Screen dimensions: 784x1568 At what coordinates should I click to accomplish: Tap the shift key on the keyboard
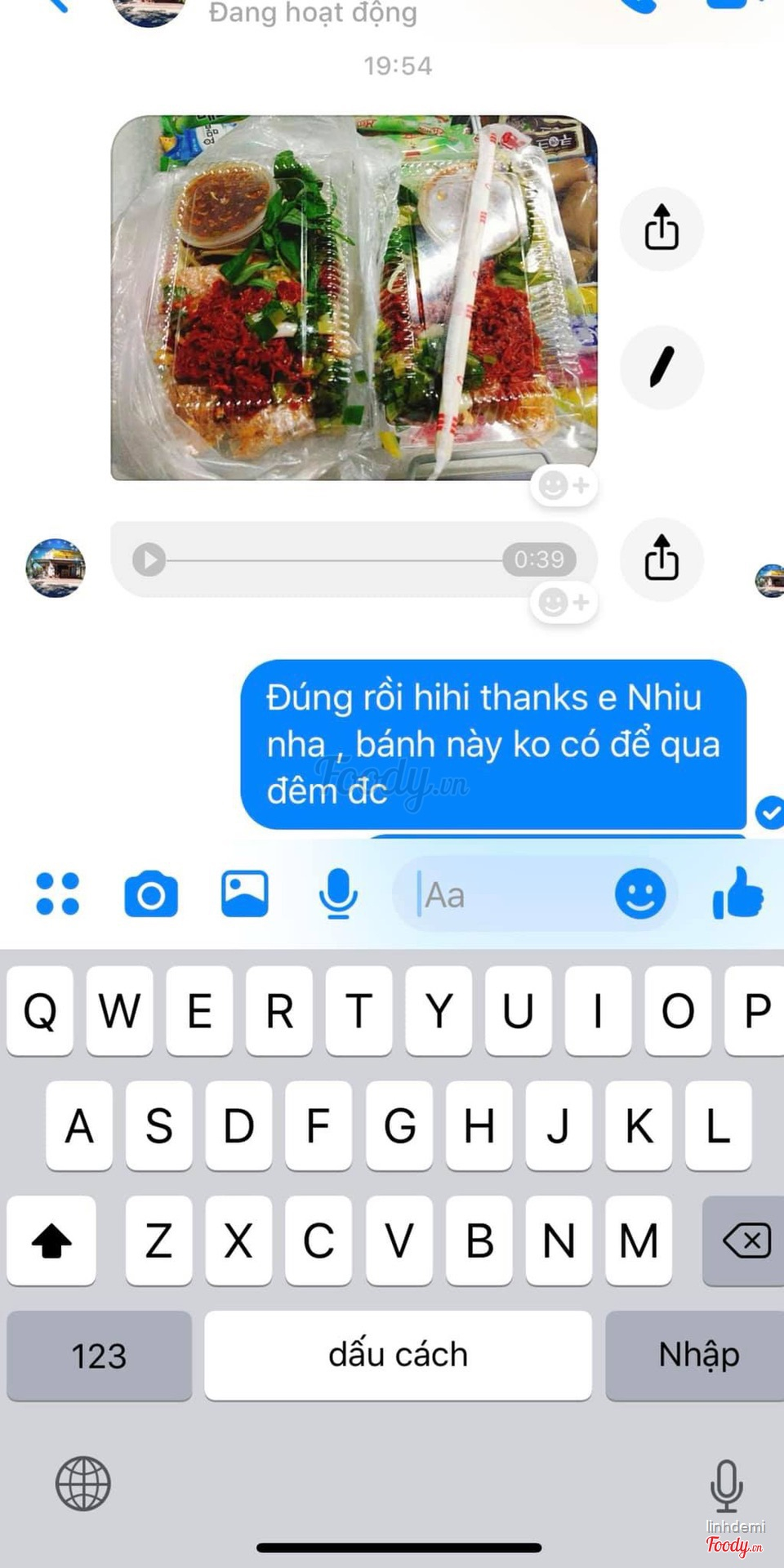click(x=51, y=1241)
